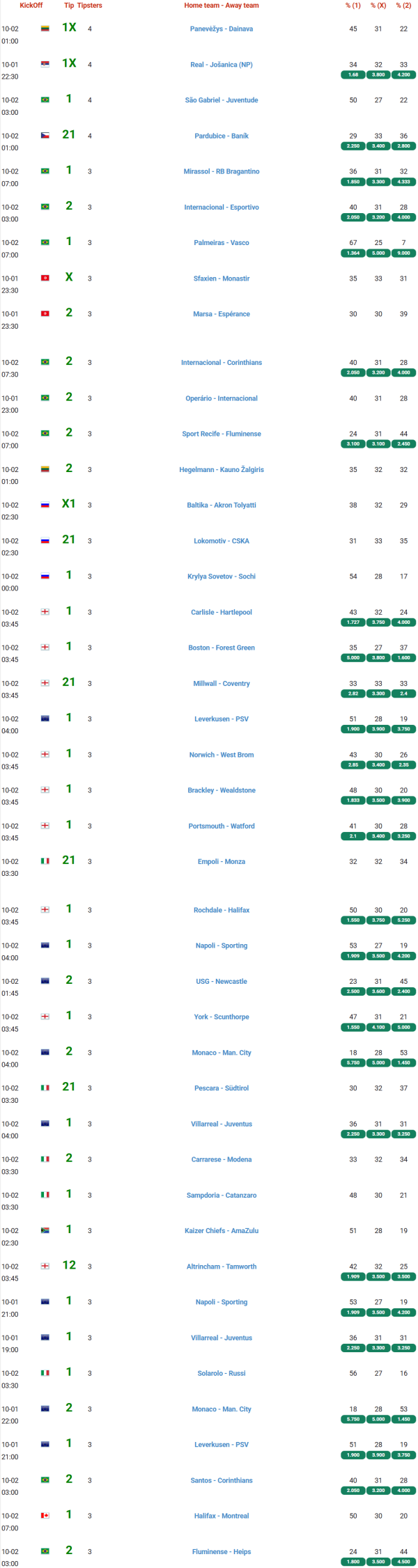The image size is (418, 1568).
Task: Select the Mirassol - RB Bragantino match
Action: 221,171
